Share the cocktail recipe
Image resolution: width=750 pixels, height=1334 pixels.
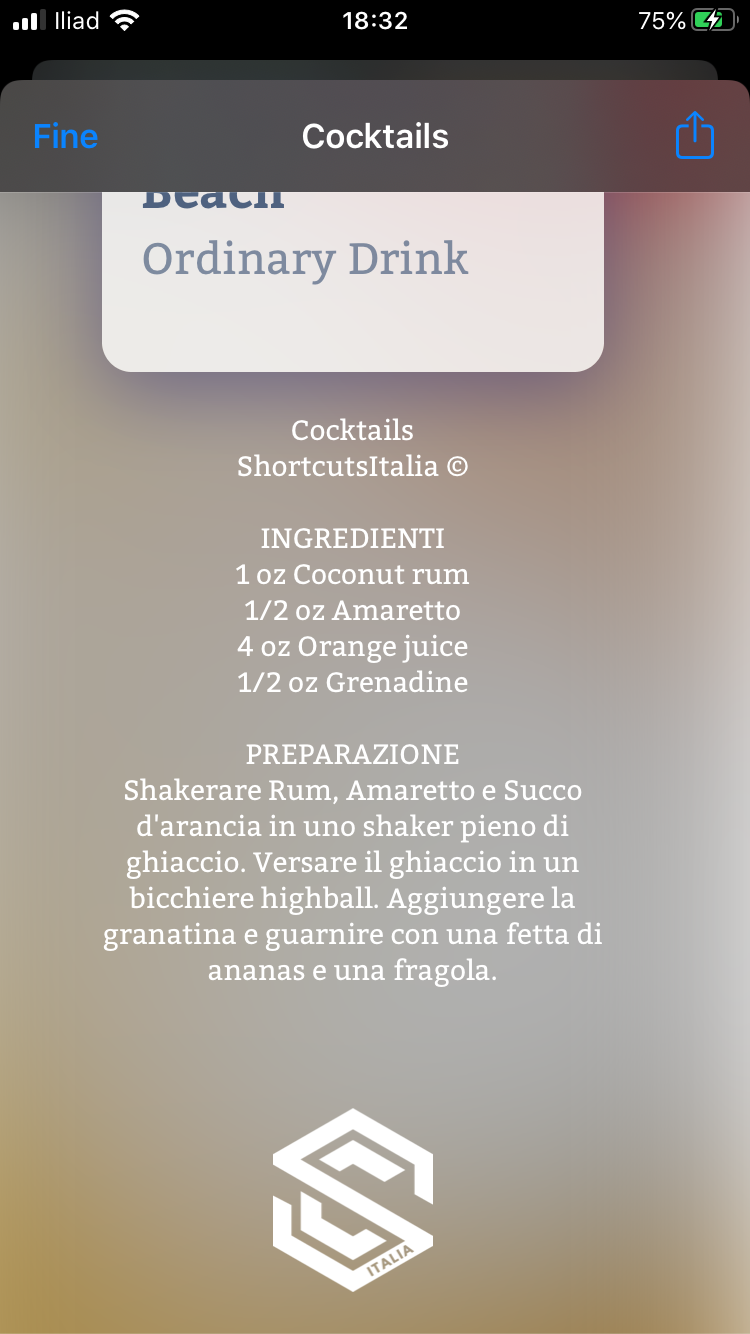(695, 135)
